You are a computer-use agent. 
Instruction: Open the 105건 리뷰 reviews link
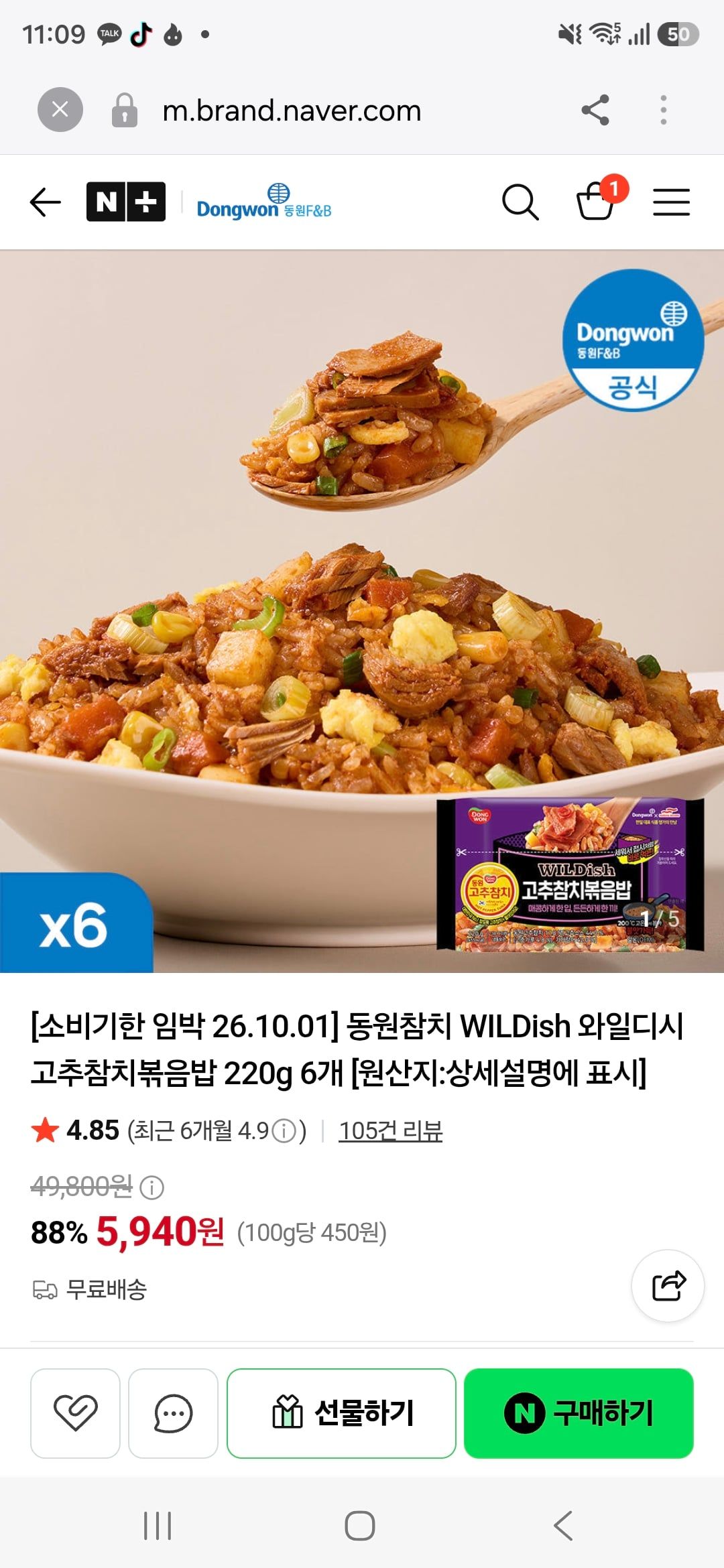[390, 1130]
